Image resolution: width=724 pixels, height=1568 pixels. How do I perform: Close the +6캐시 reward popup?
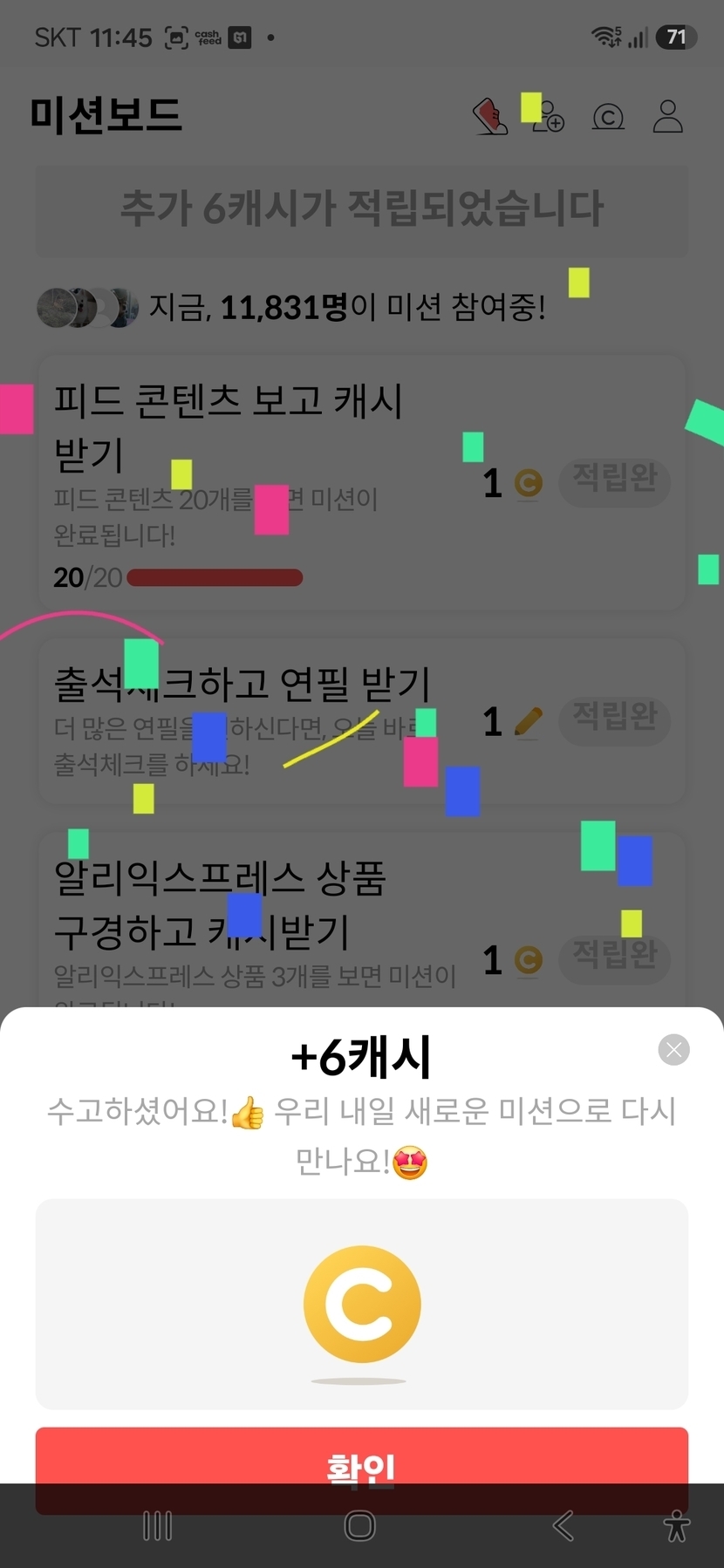(x=673, y=1050)
